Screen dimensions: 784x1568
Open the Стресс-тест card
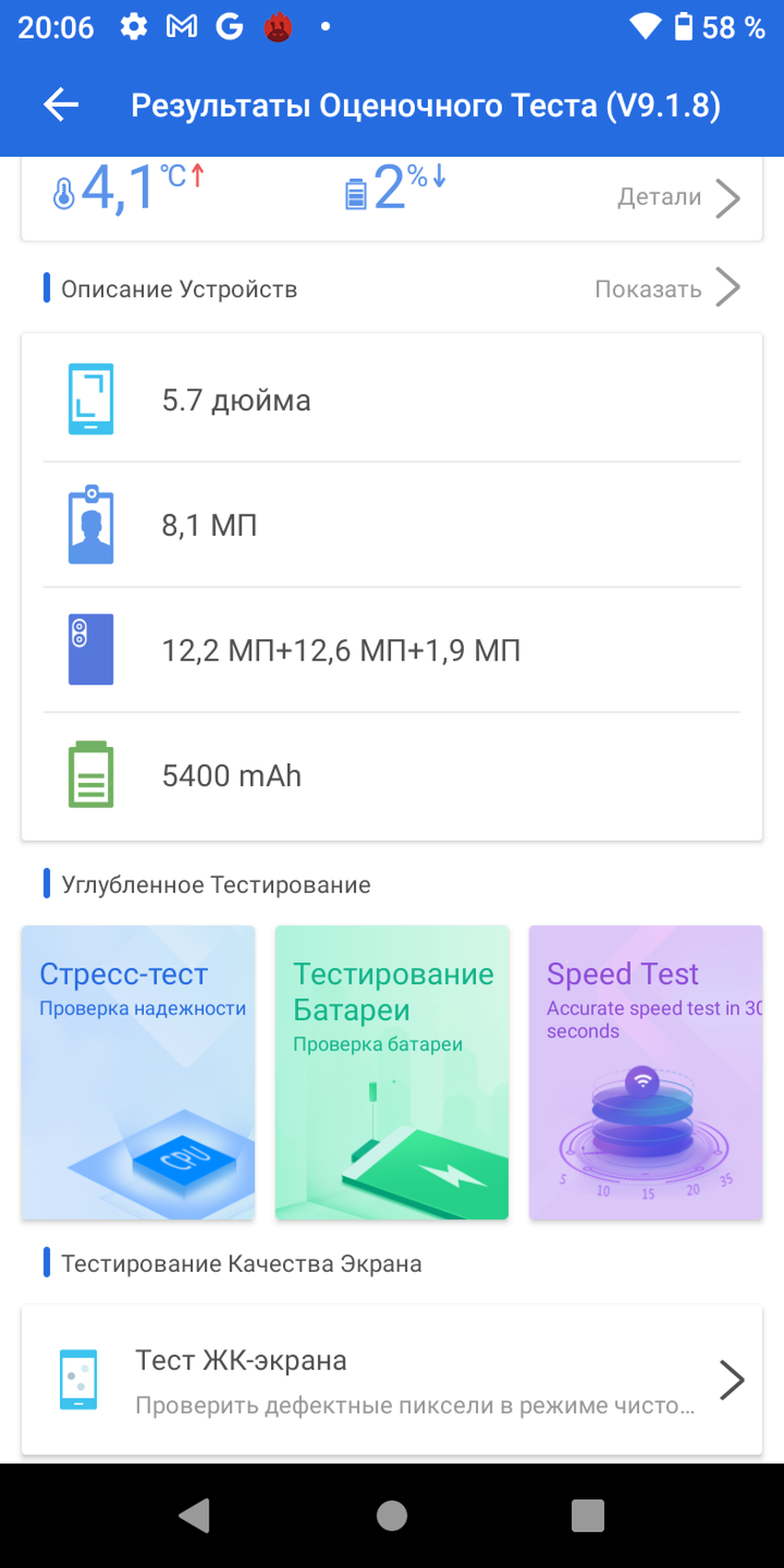[138, 1073]
